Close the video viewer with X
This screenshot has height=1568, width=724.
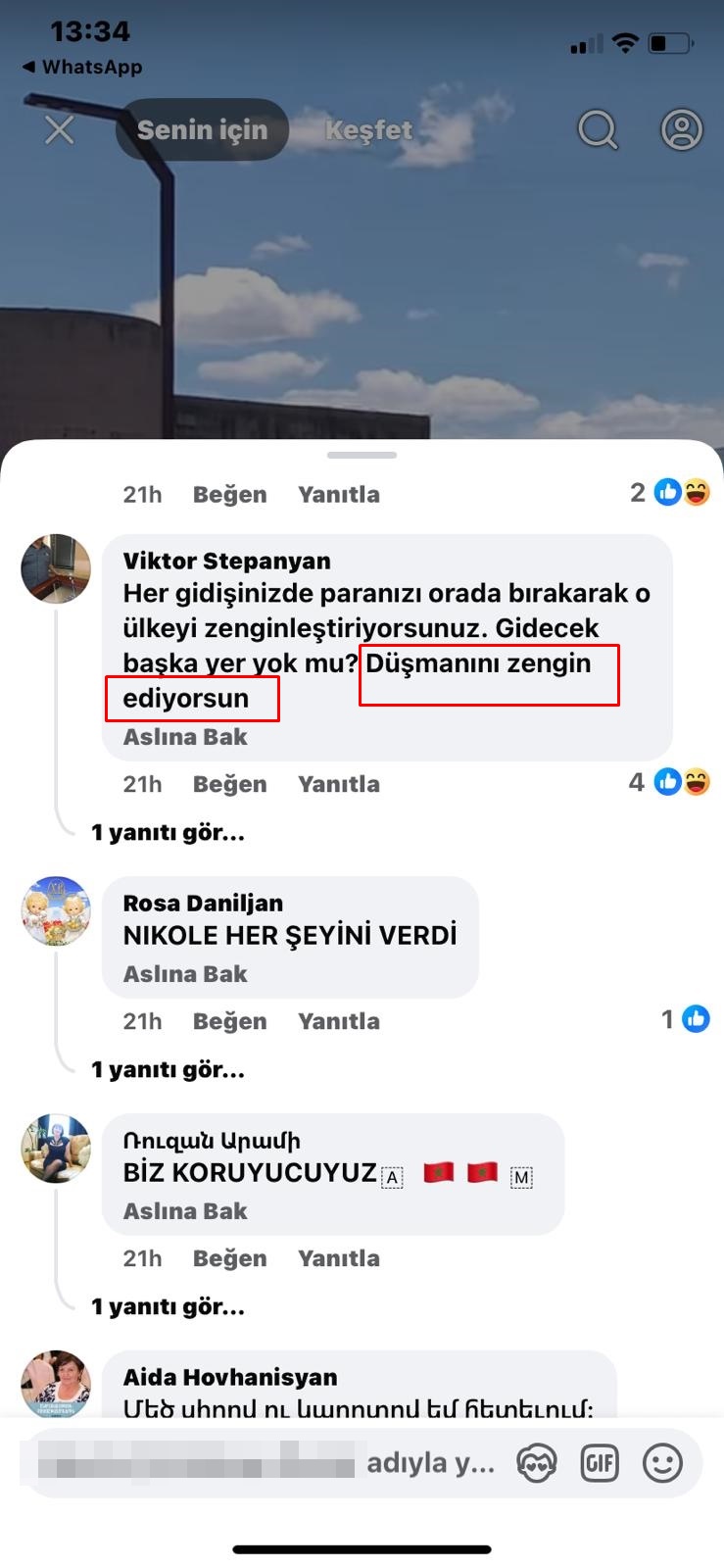point(60,129)
